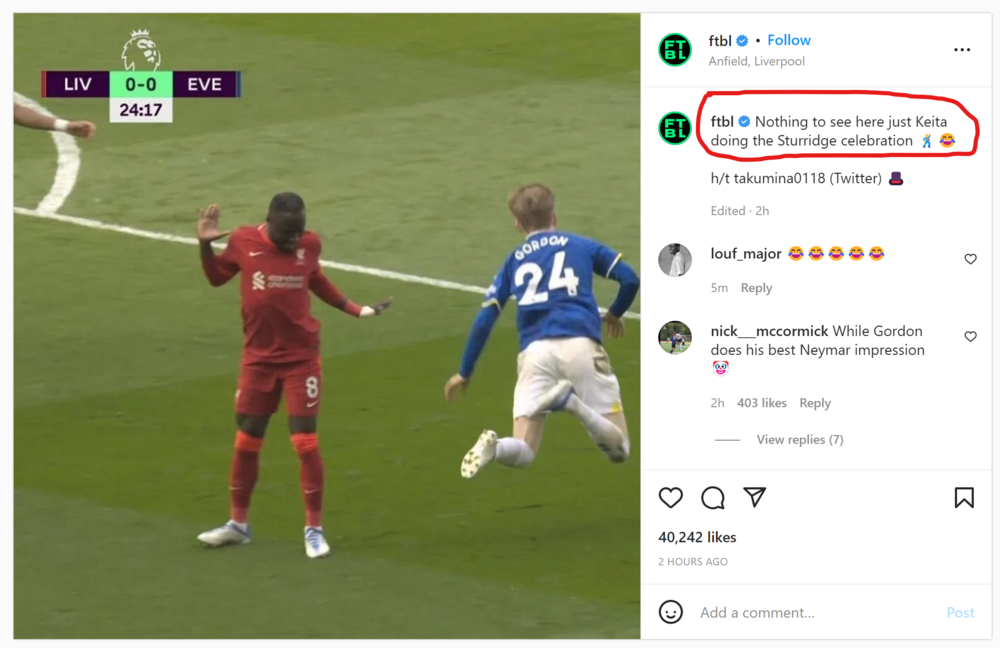
Task: Like nick__mccormick's comment
Action: pyautogui.click(x=970, y=337)
